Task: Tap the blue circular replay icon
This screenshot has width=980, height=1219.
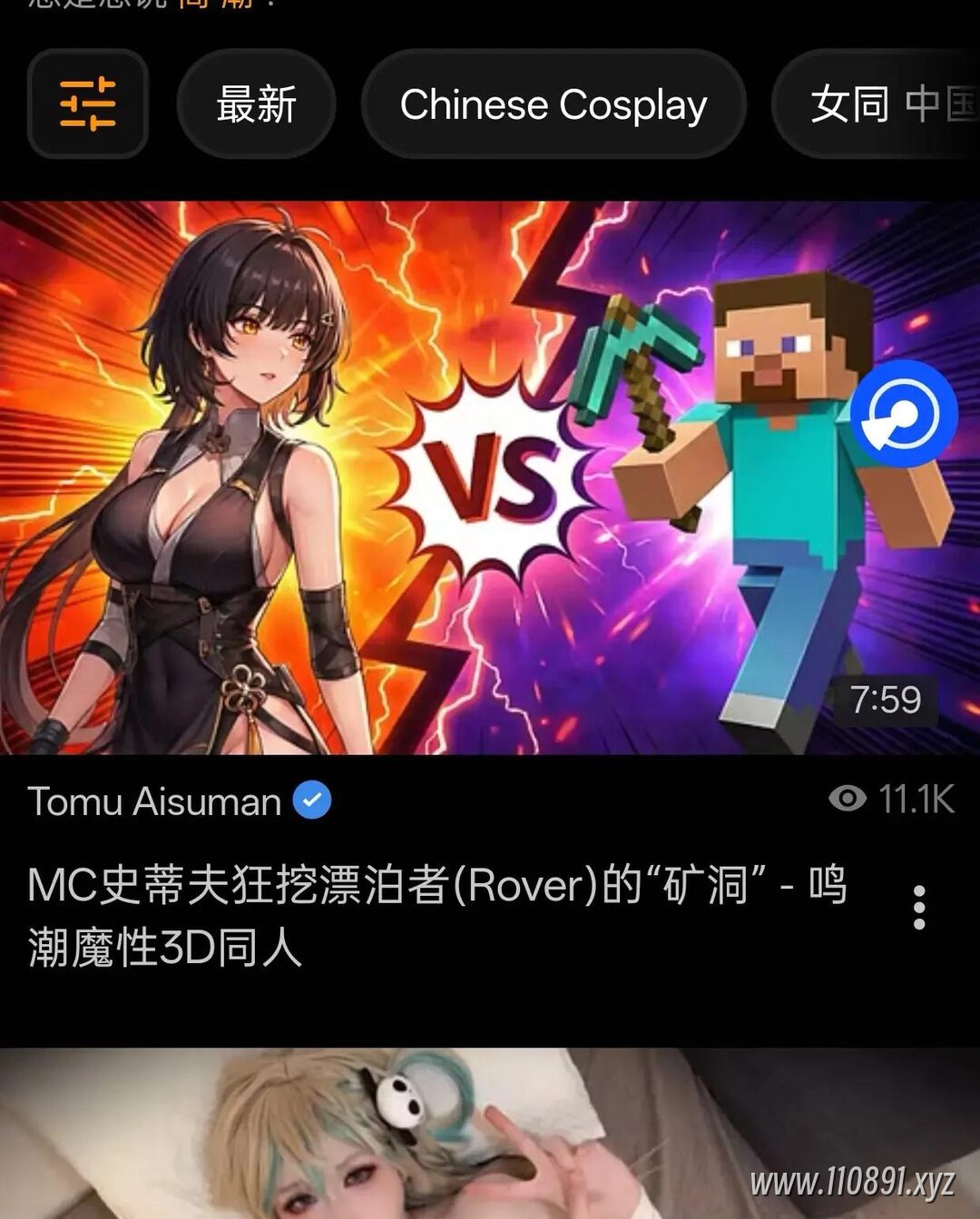Action: pos(905,413)
